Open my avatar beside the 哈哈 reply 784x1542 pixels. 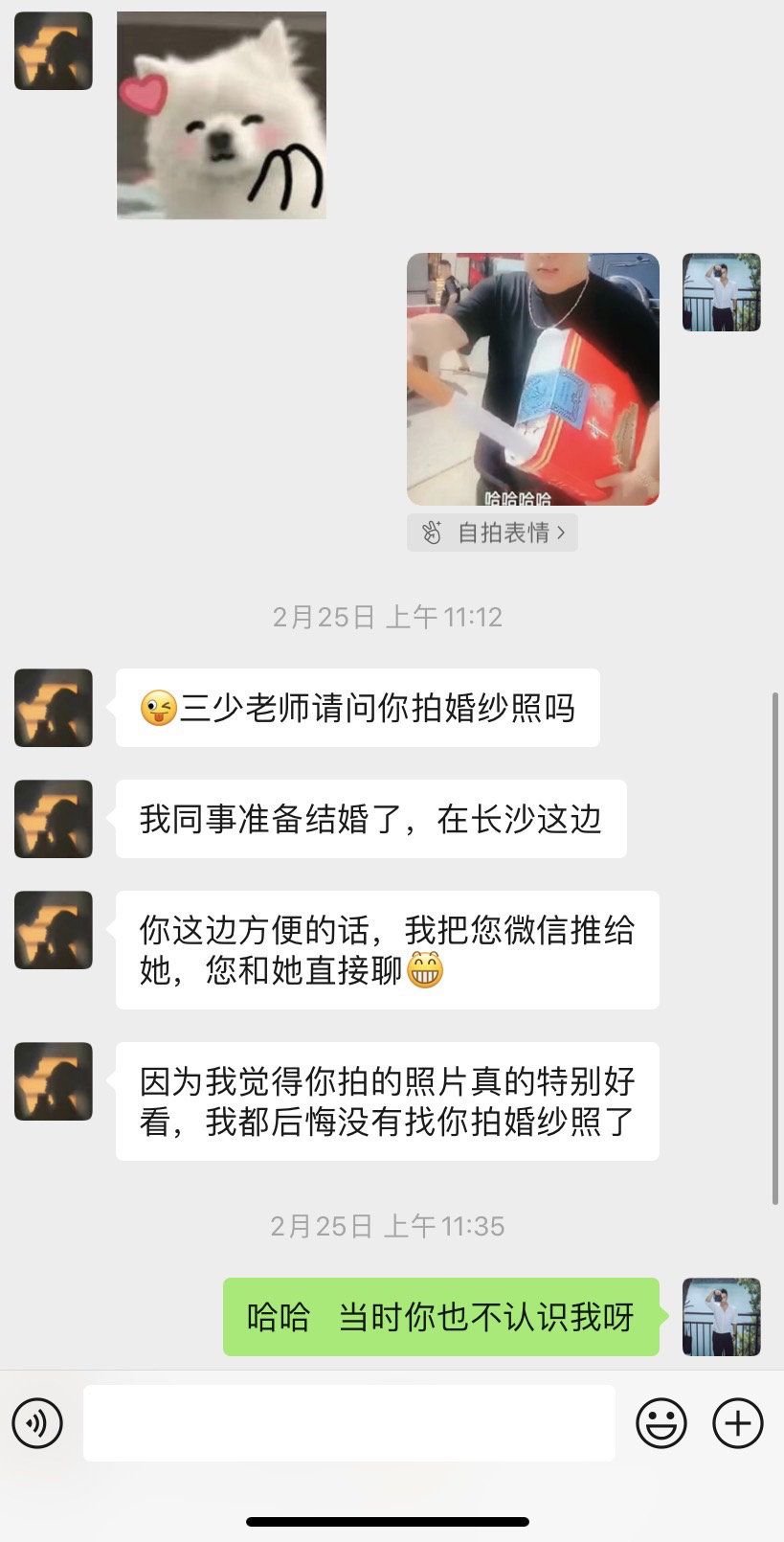pyautogui.click(x=721, y=1316)
